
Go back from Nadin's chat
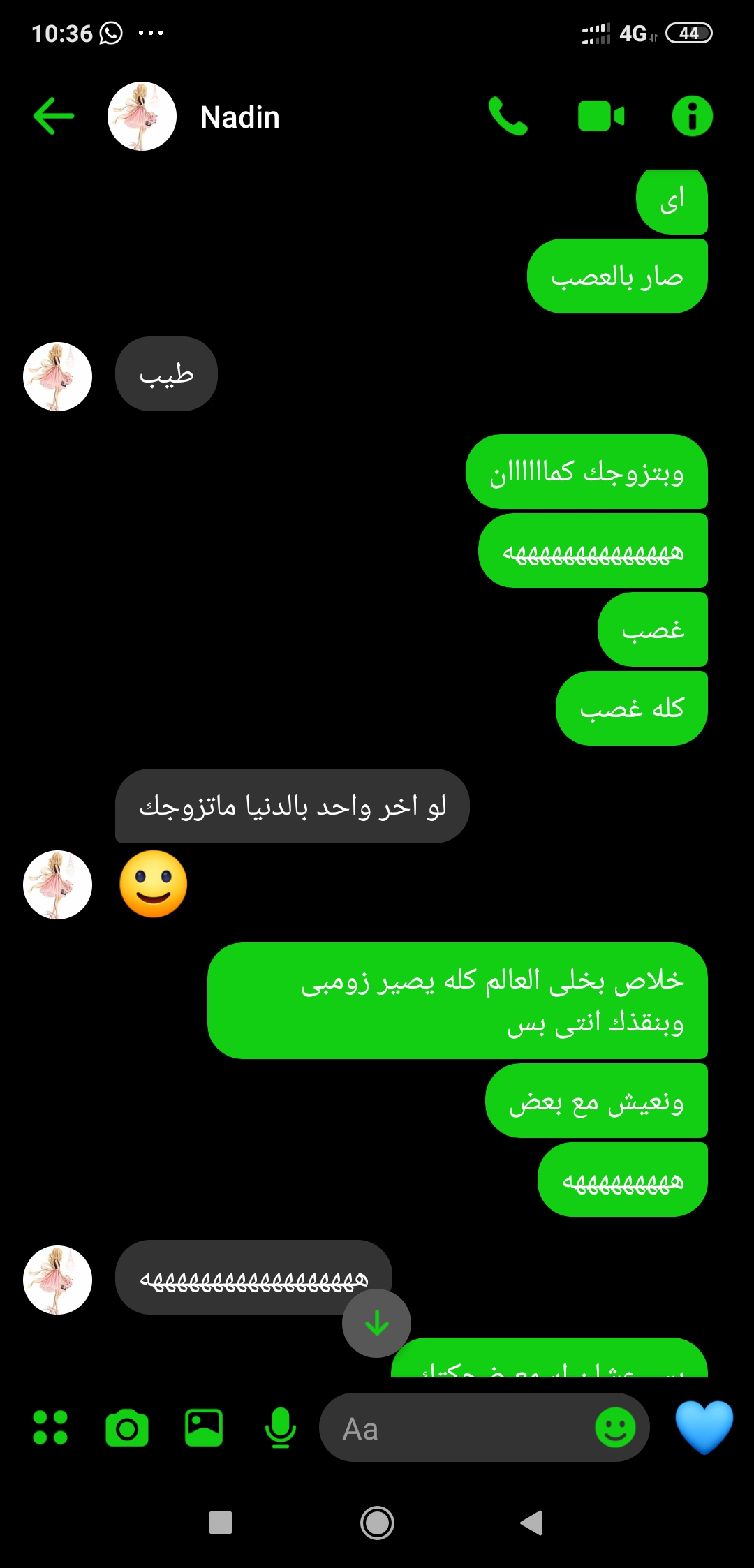(x=54, y=116)
